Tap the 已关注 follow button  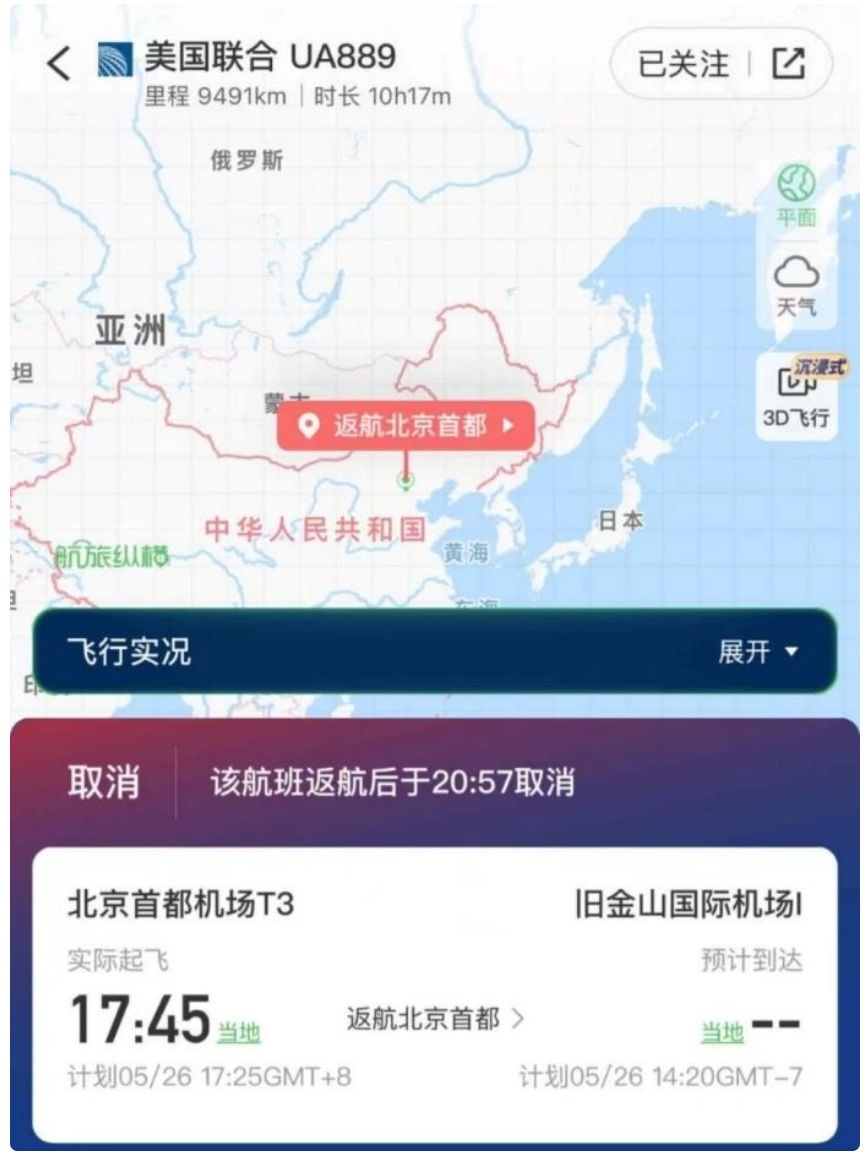[x=685, y=64]
